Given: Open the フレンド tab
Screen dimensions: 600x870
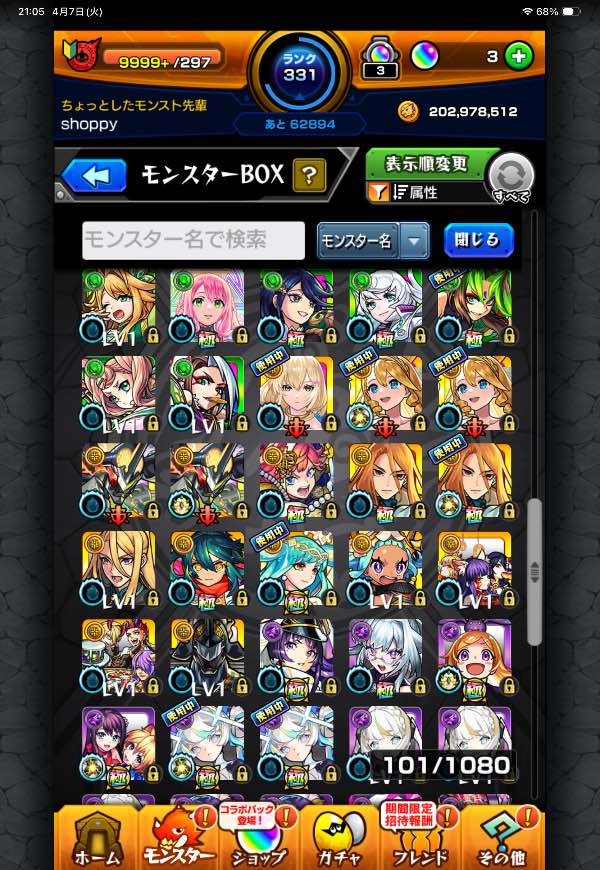Looking at the screenshot, I should (x=420, y=838).
